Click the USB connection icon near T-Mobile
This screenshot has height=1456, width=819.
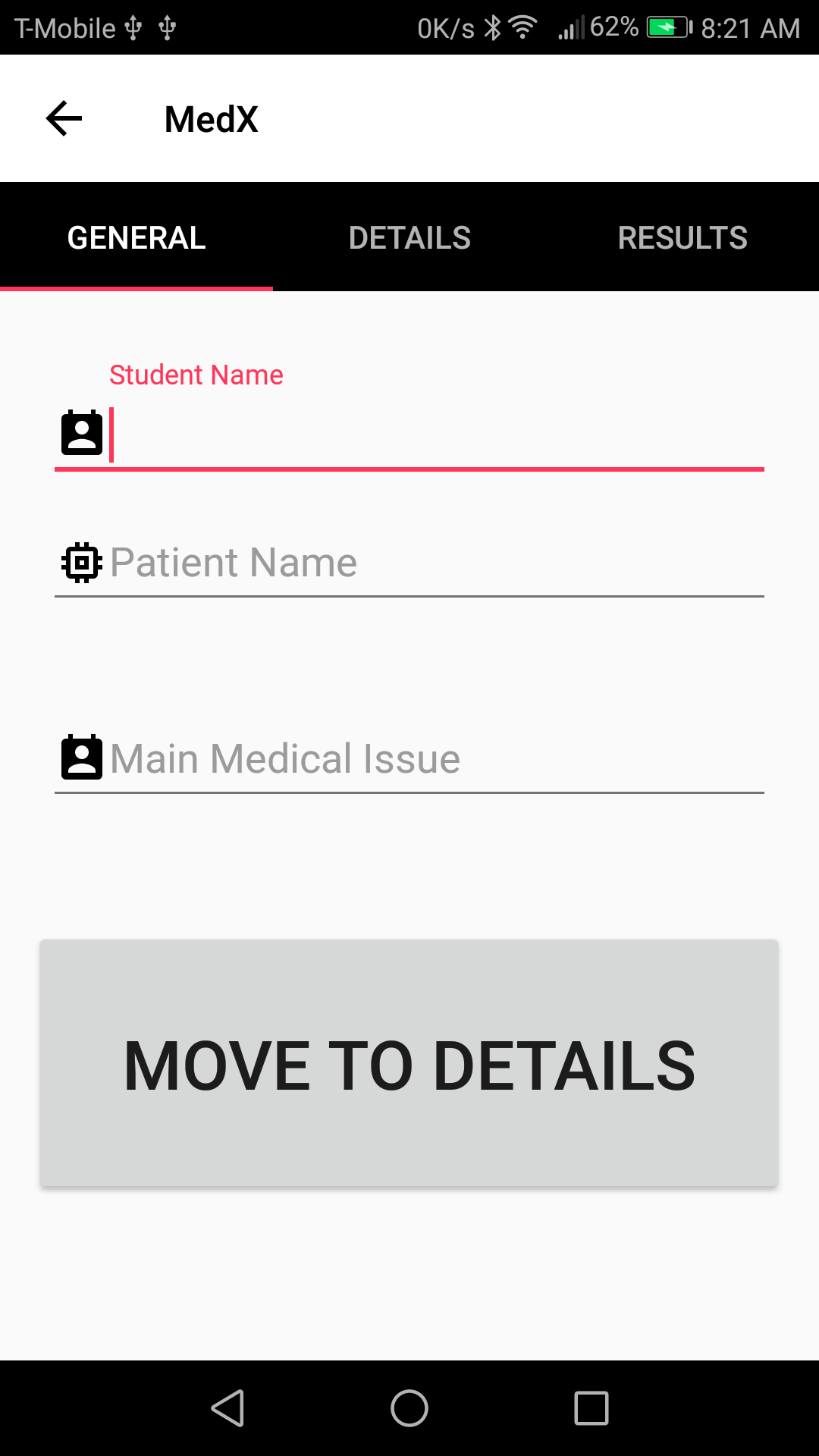[x=133, y=27]
